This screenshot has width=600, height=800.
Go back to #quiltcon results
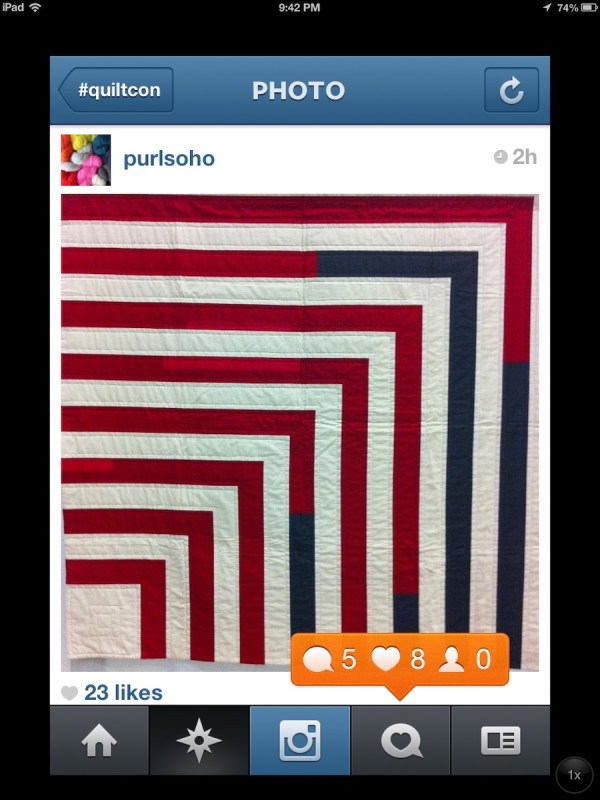coord(116,90)
